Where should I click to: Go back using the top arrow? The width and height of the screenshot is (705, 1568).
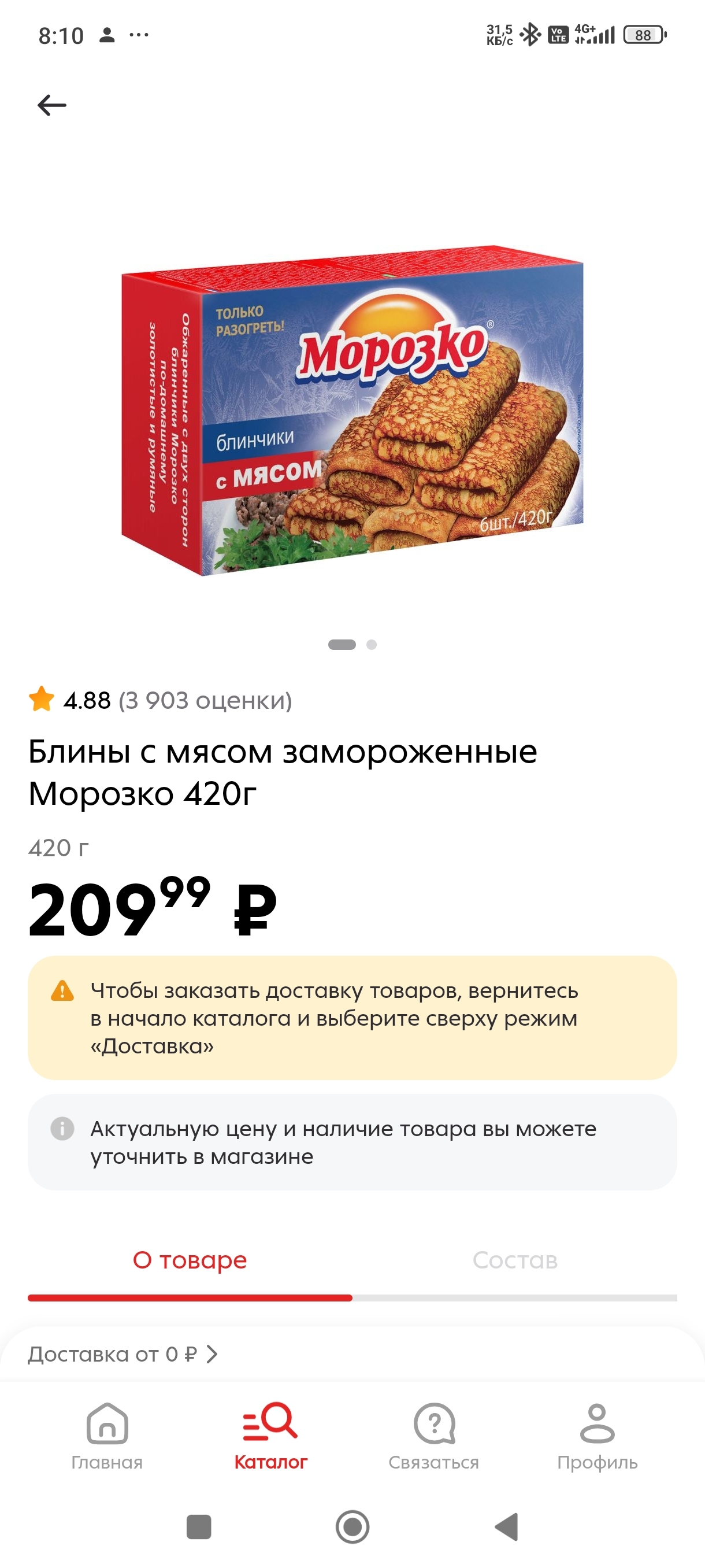click(x=51, y=105)
